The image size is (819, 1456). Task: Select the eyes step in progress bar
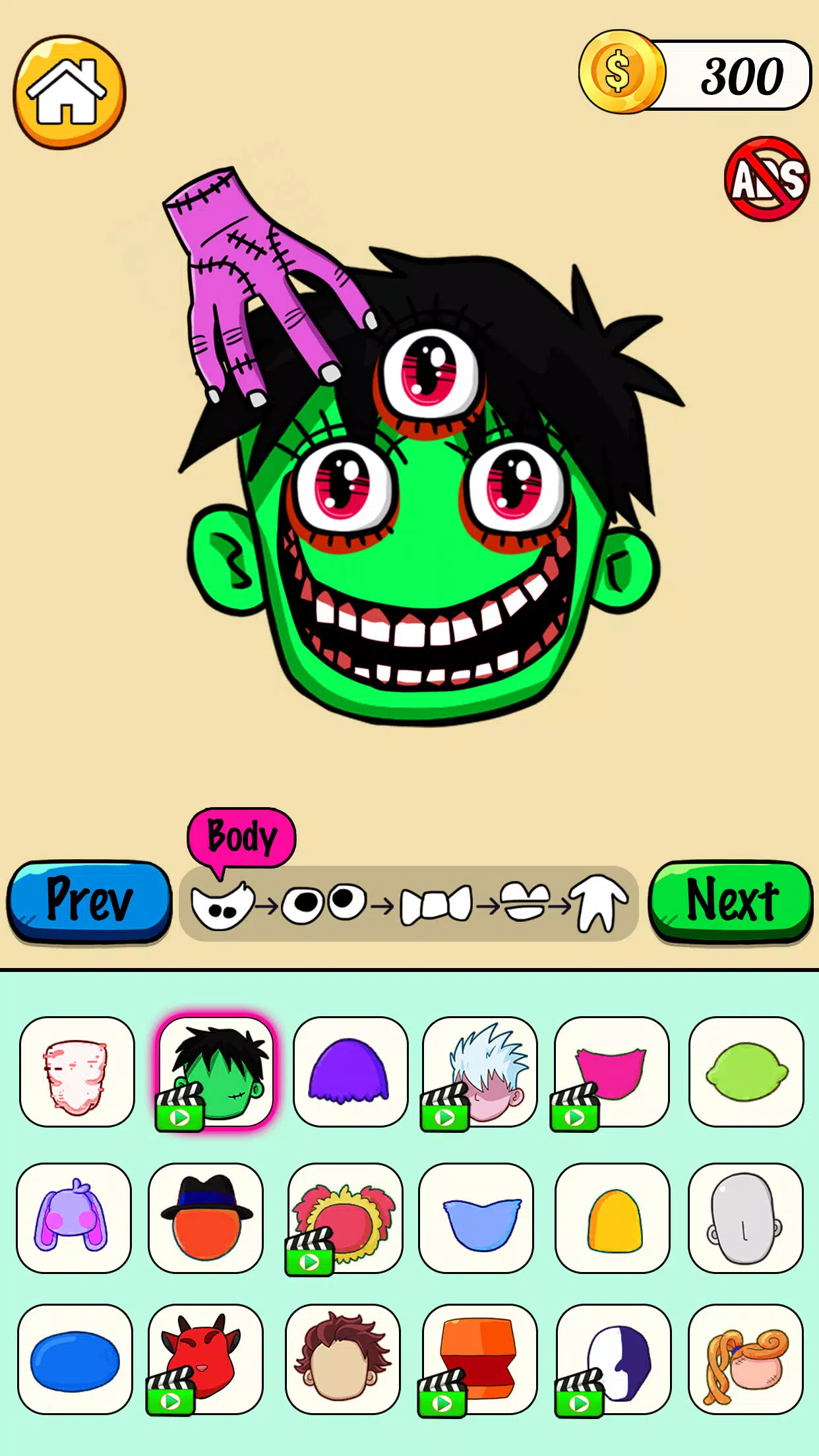323,903
